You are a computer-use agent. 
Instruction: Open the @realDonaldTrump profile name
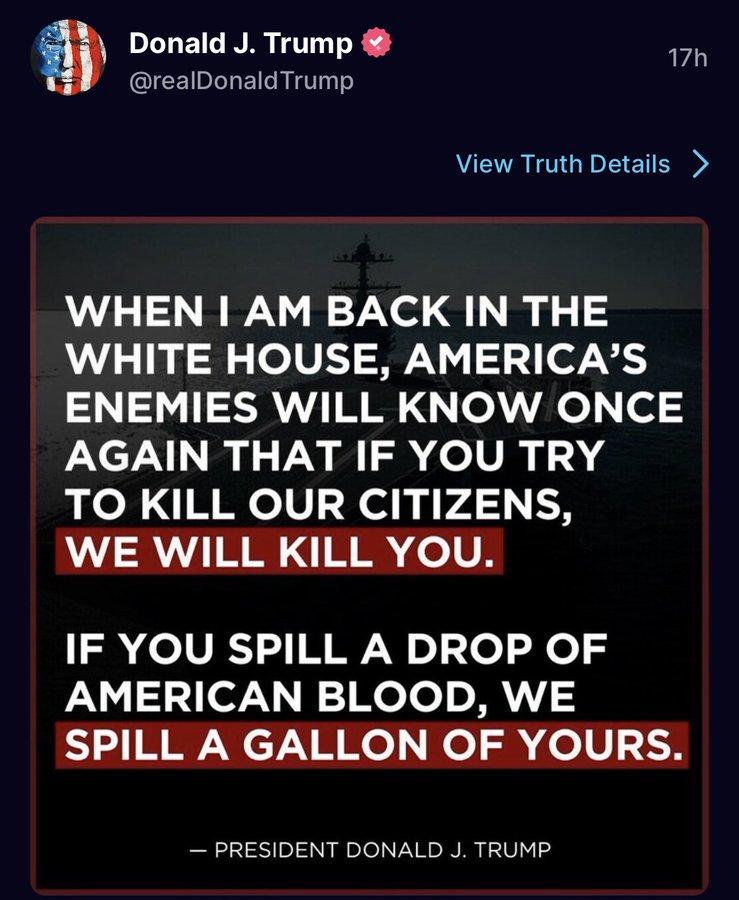coord(241,81)
